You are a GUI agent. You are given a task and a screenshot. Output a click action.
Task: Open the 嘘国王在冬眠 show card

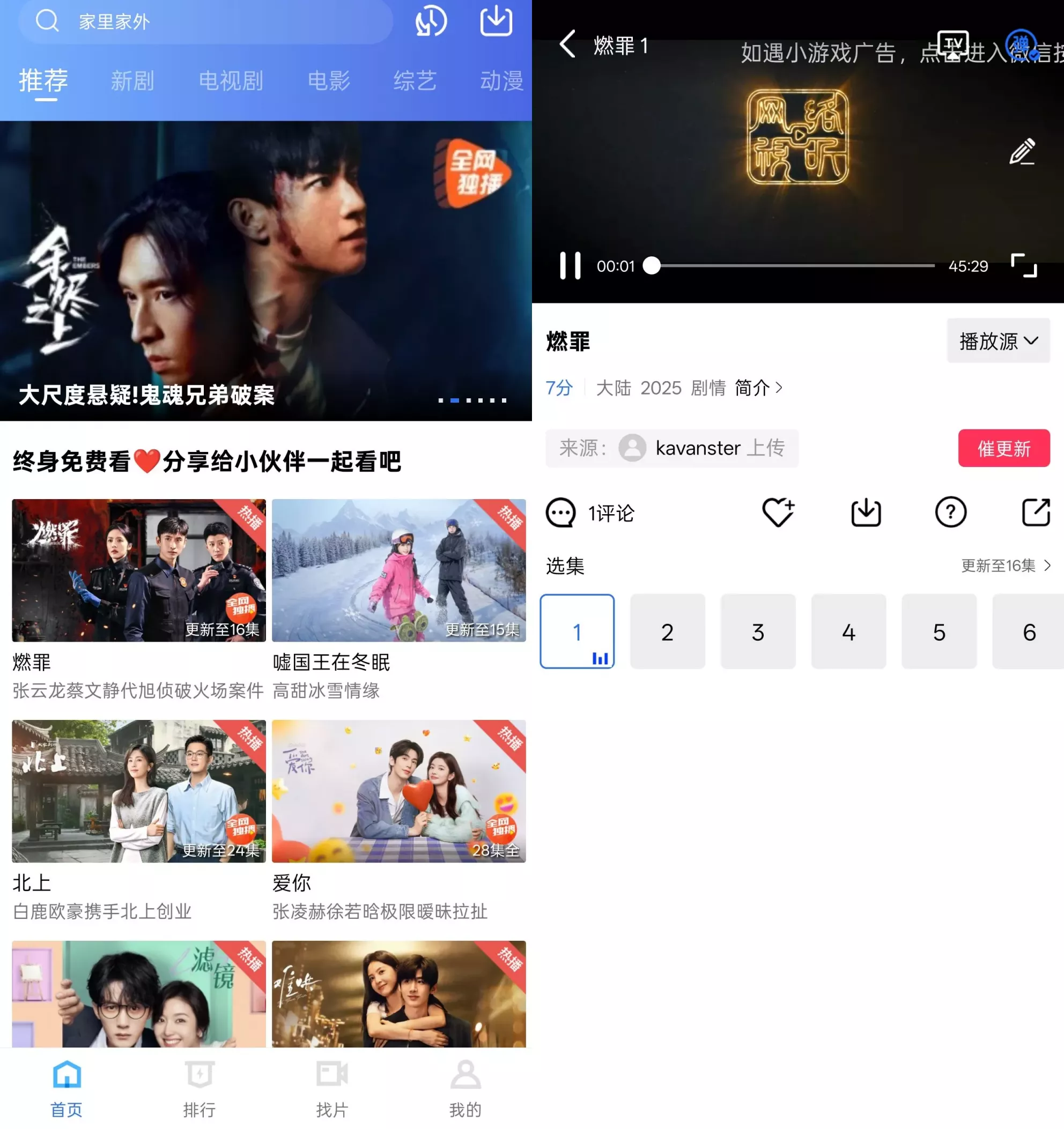coord(398,570)
